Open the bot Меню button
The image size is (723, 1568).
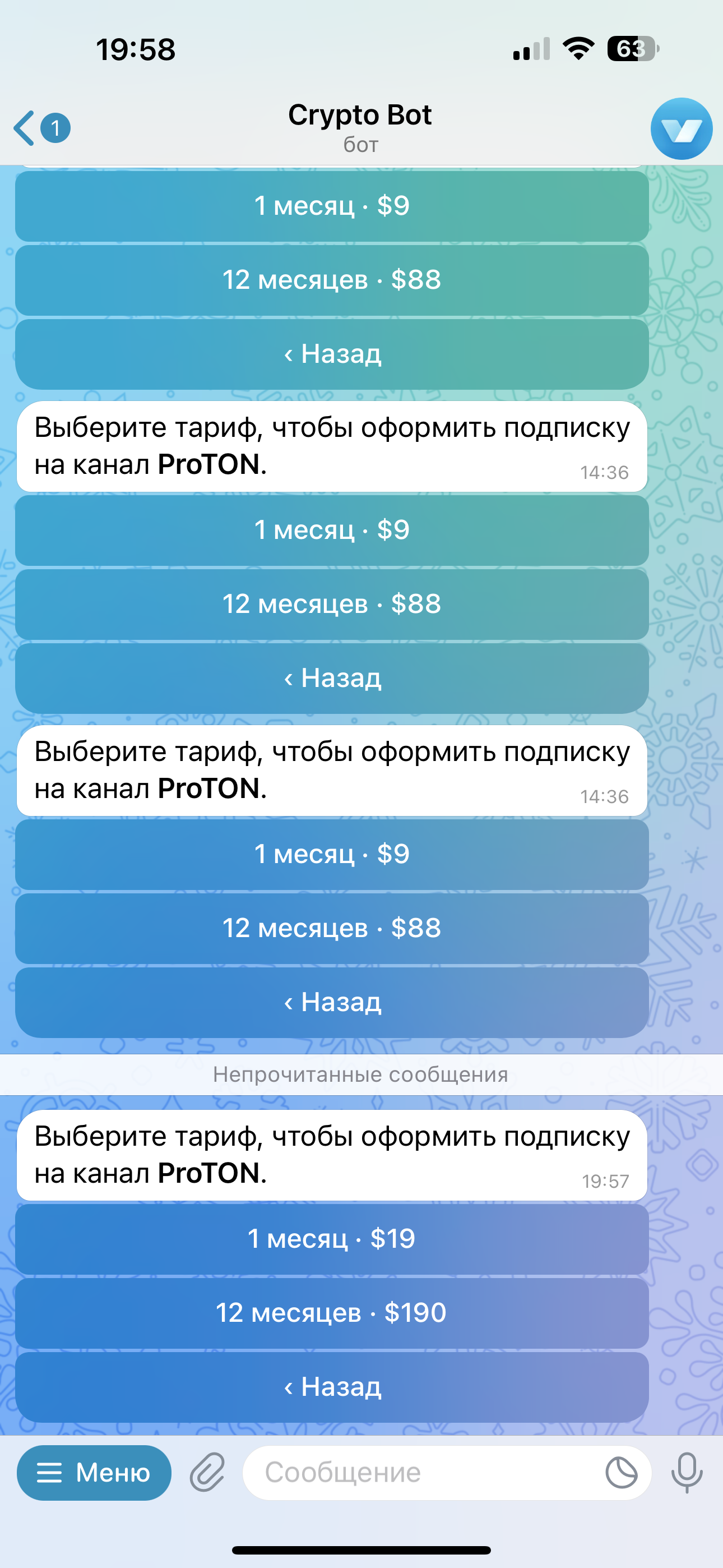click(94, 1473)
